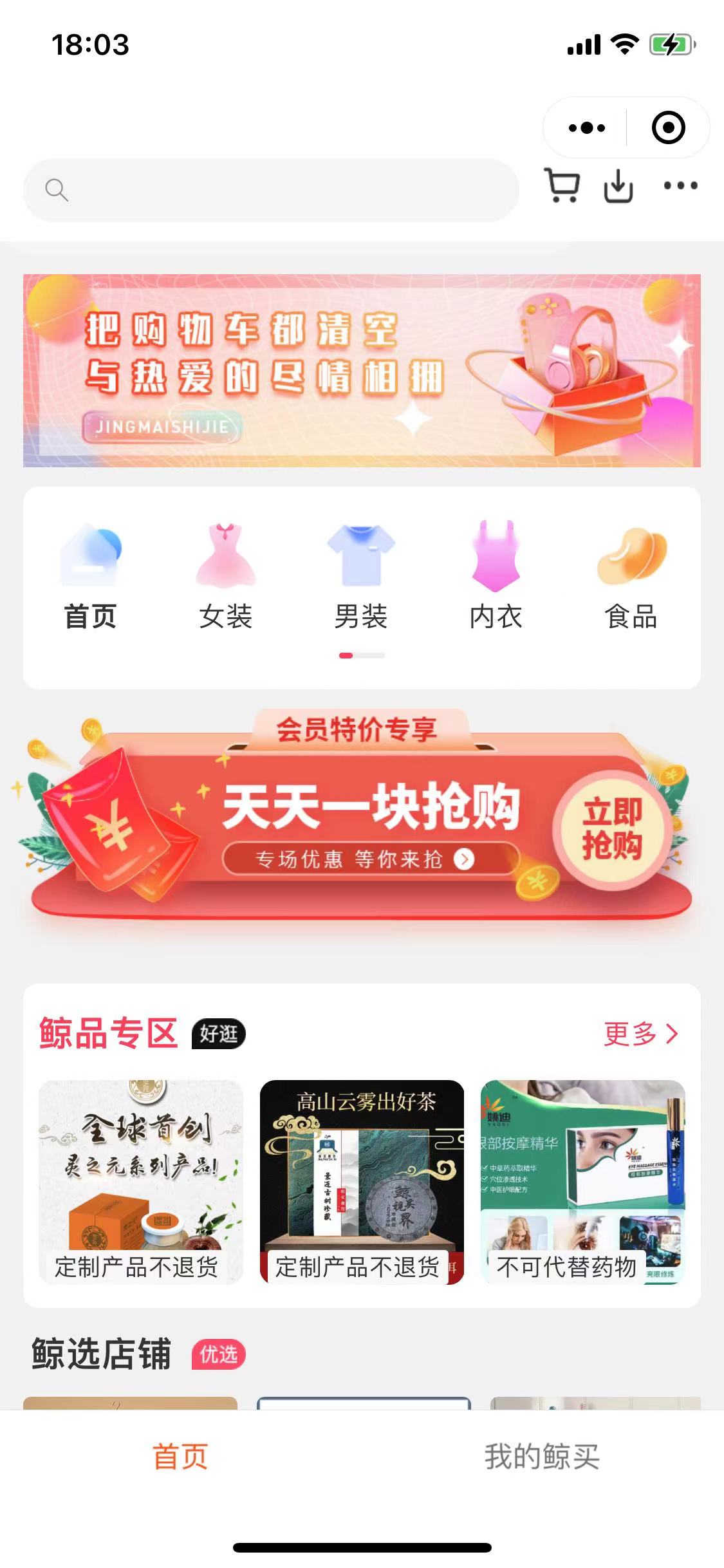Tap the search box

click(271, 190)
